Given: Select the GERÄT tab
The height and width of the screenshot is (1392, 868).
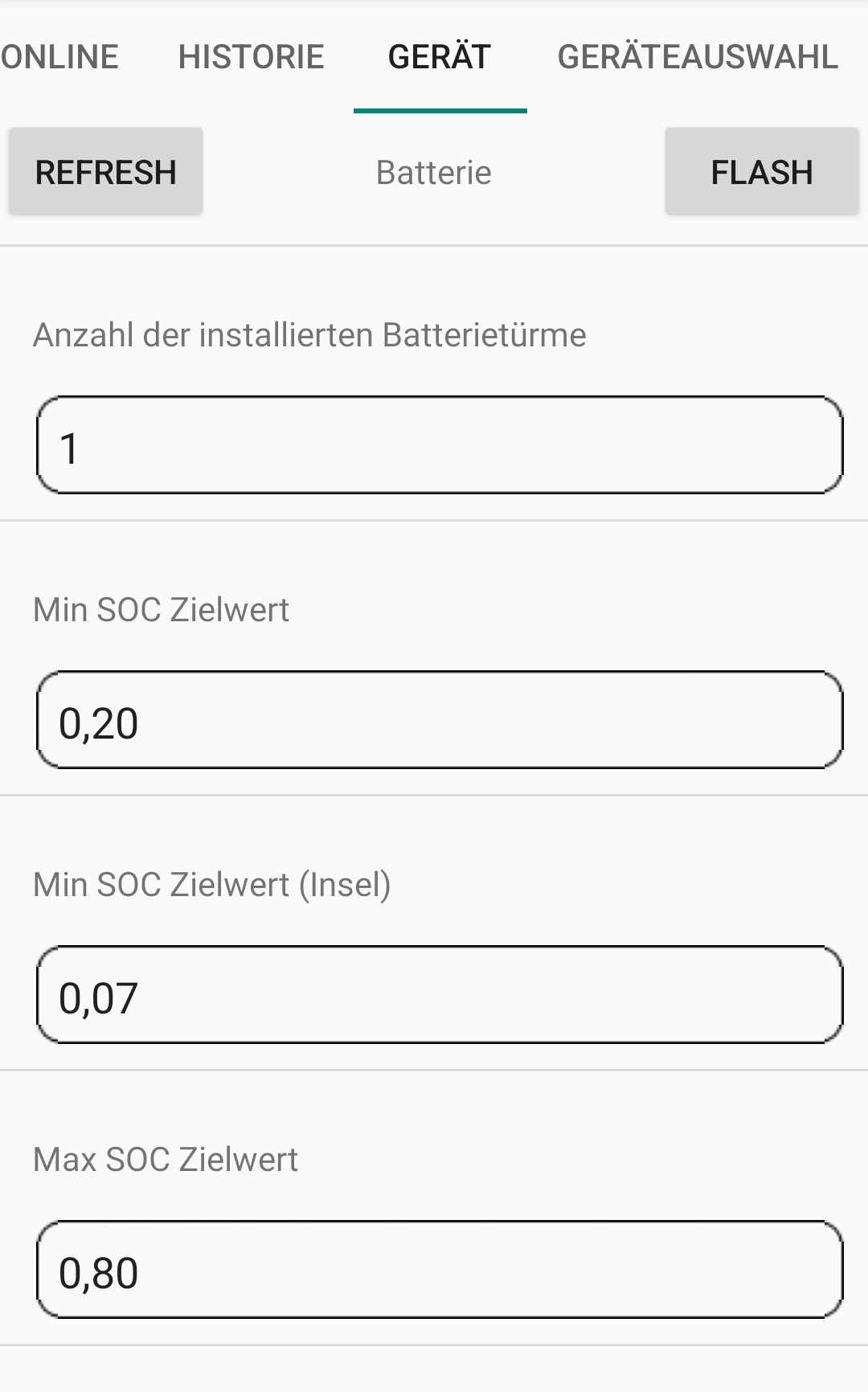Looking at the screenshot, I should point(440,57).
